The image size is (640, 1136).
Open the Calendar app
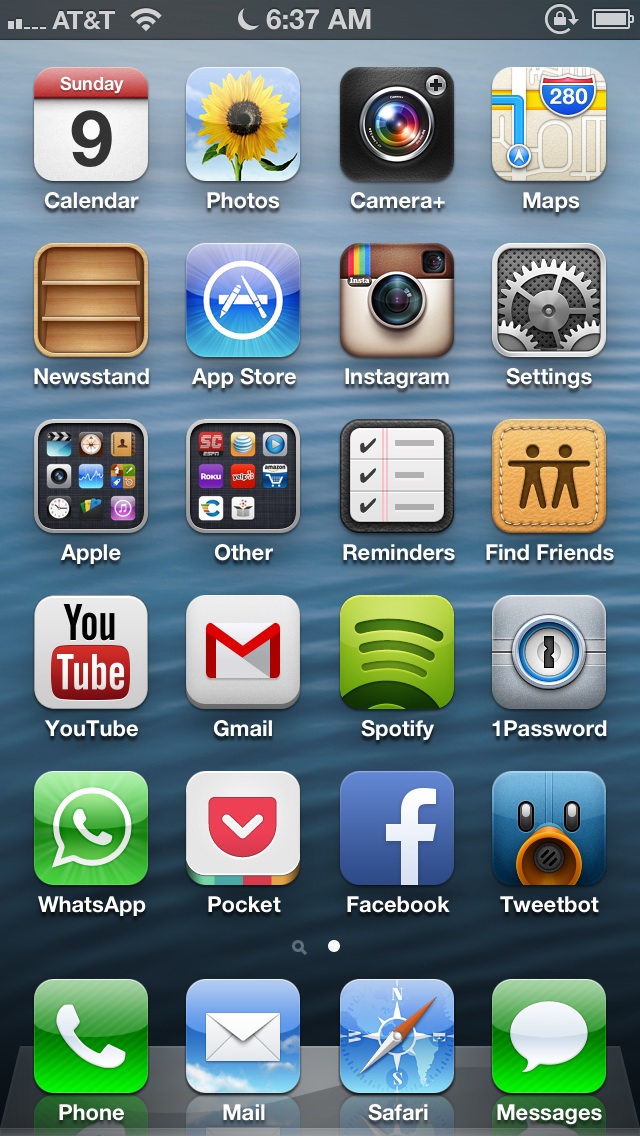91,124
